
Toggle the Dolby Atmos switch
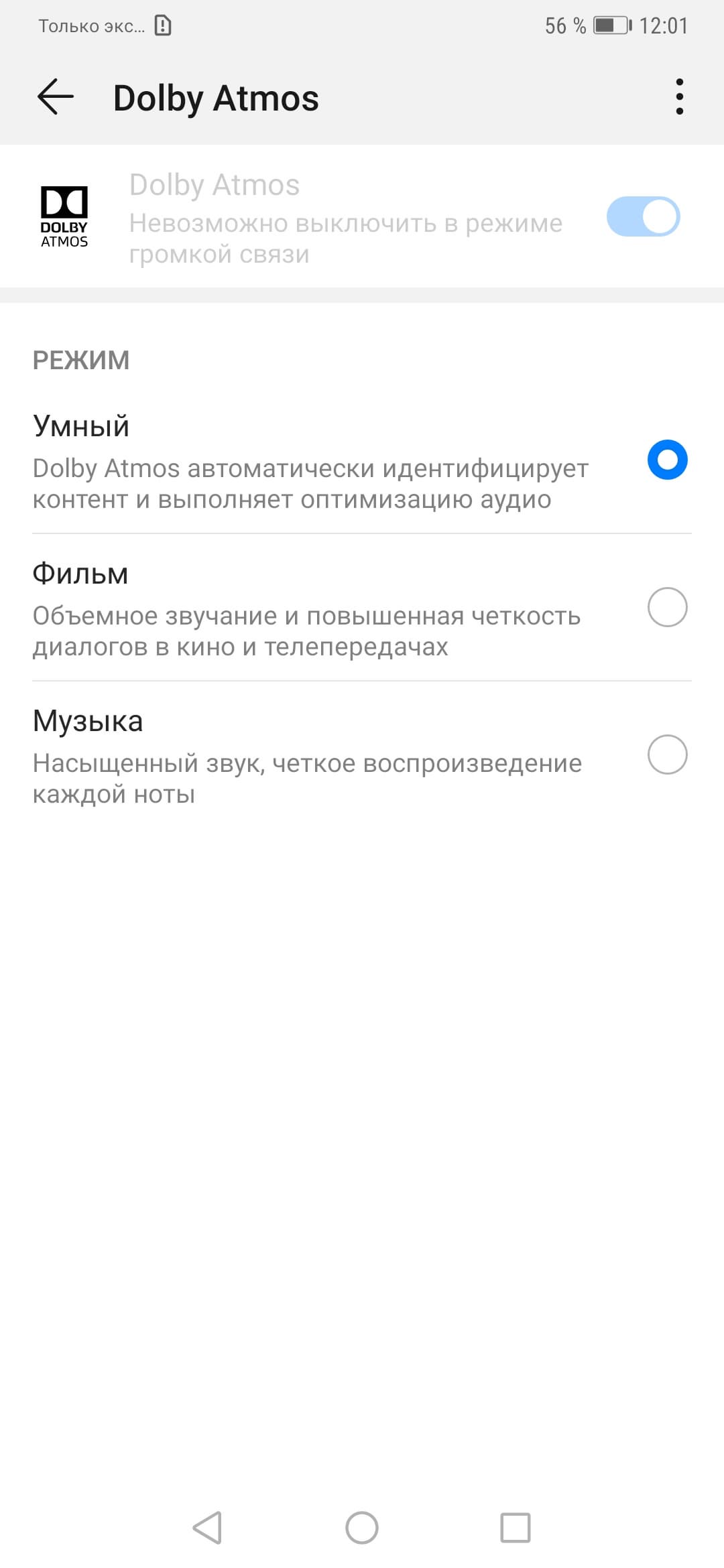pyautogui.click(x=643, y=216)
